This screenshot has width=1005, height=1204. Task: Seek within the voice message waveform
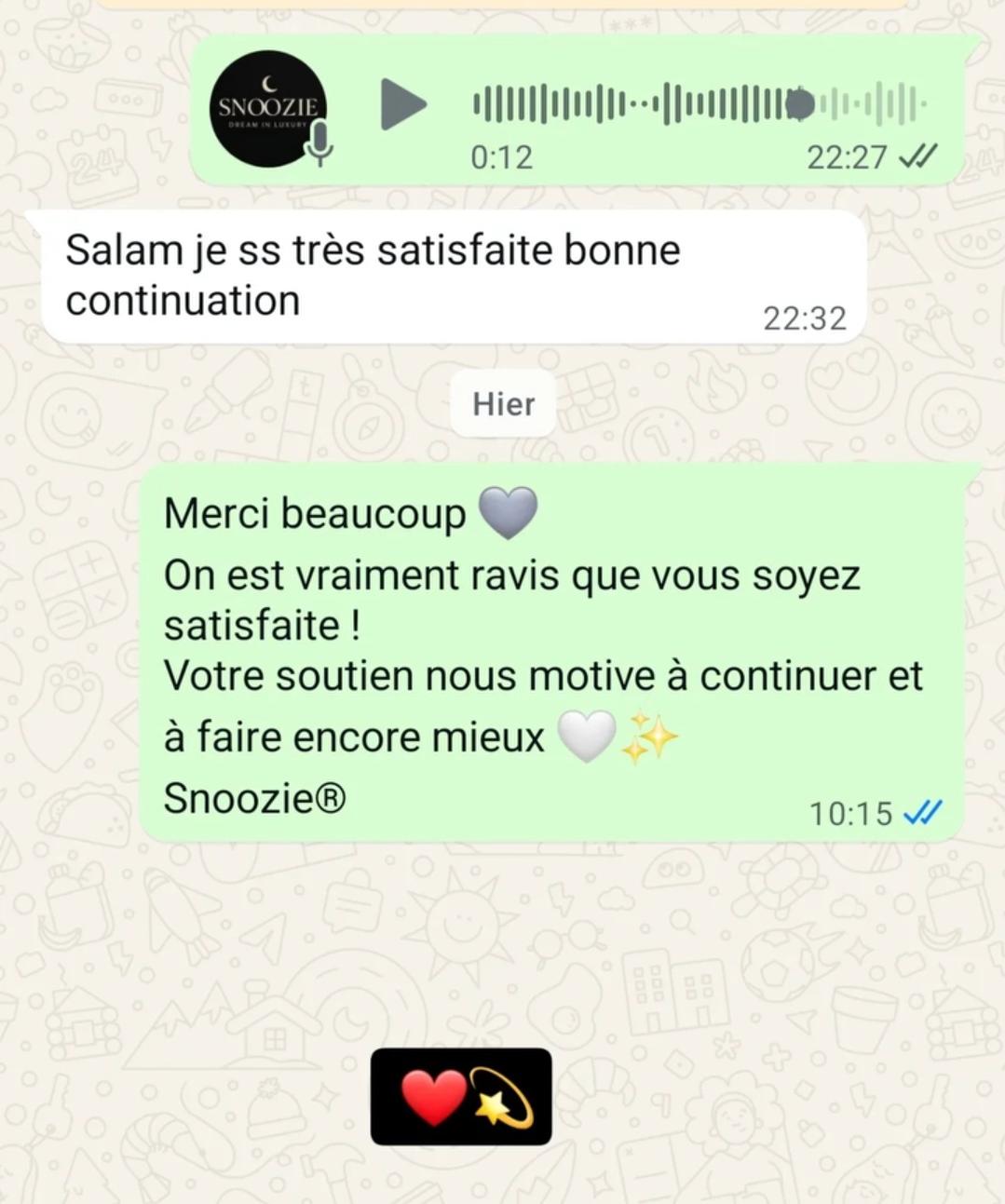coord(699,104)
